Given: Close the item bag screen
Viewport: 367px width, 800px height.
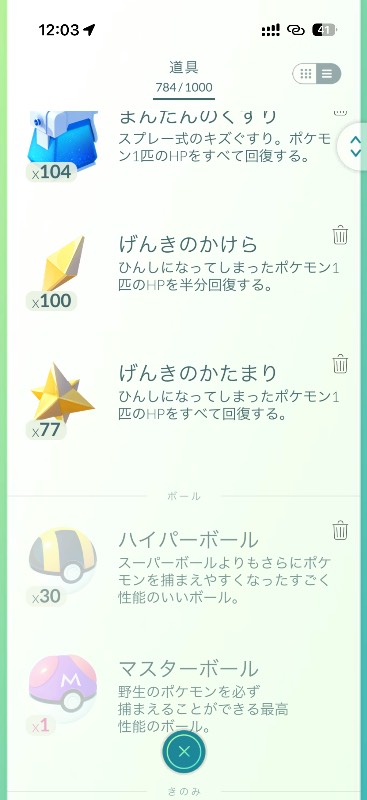Looking at the screenshot, I should tap(184, 752).
